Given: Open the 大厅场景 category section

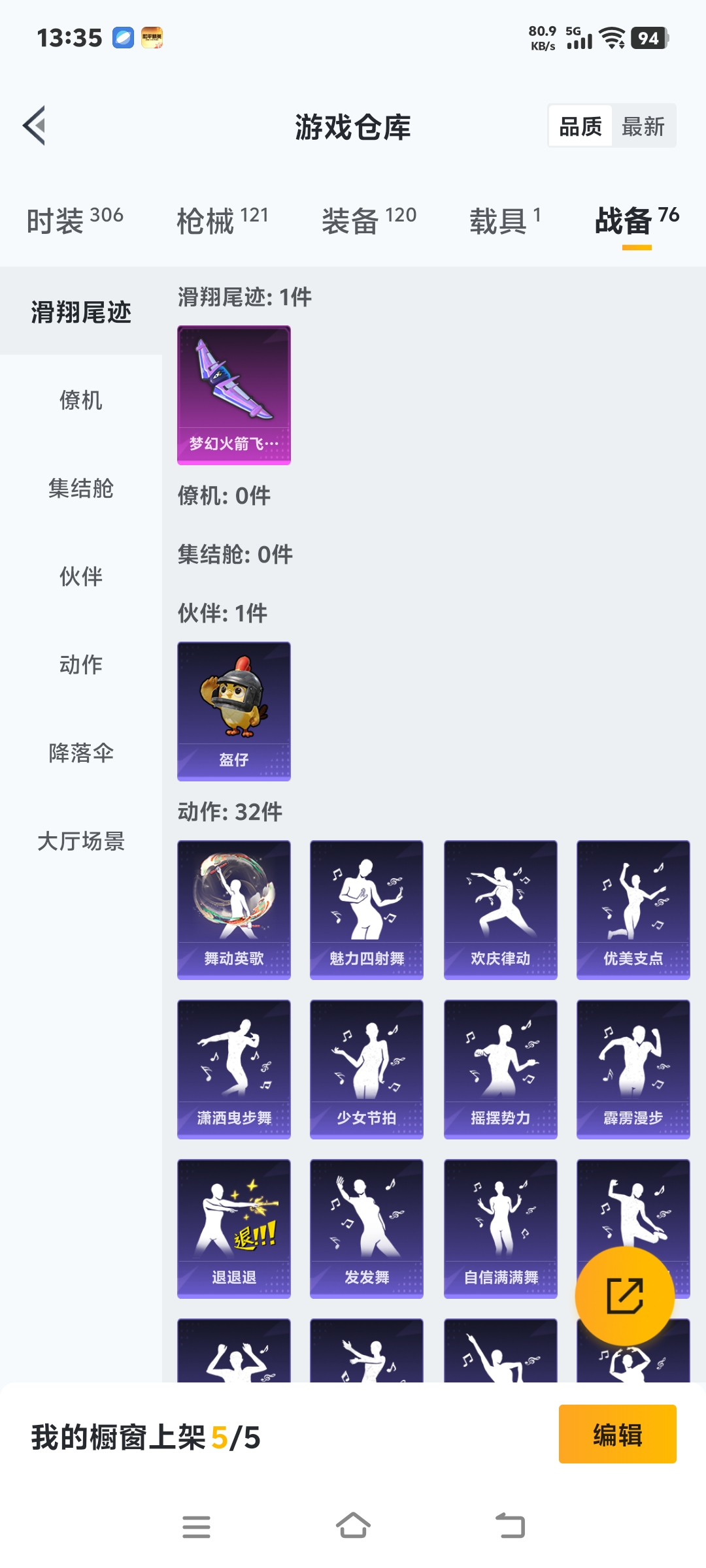Looking at the screenshot, I should click(x=80, y=843).
